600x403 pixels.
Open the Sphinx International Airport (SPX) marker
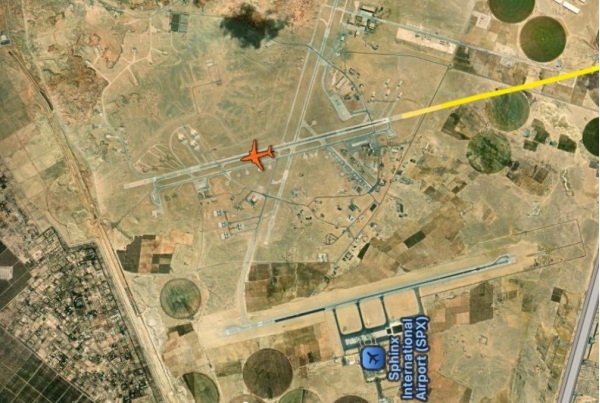(376, 357)
